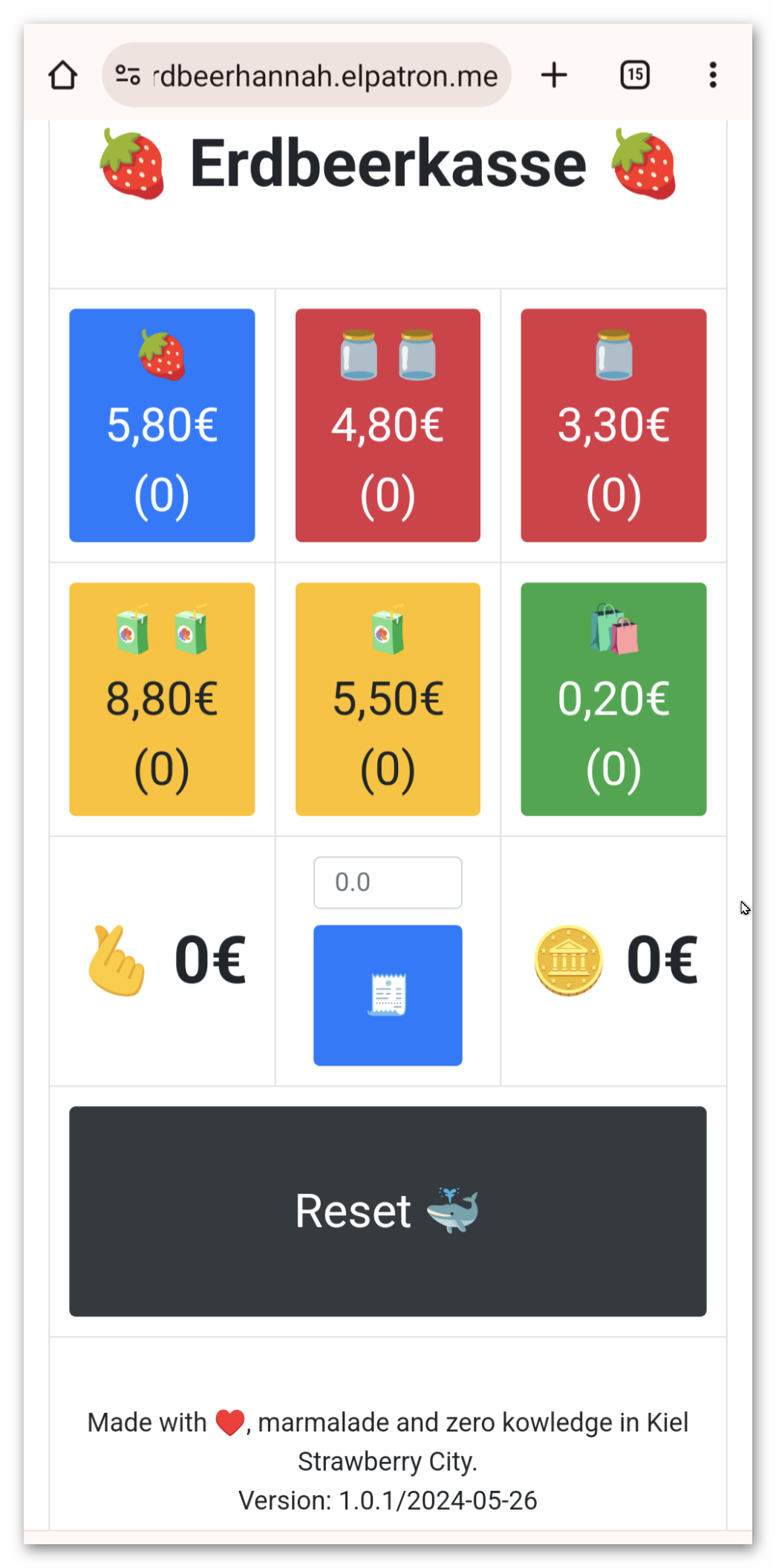Add the 3,30€ single jar item
The image size is (776, 1568).
pyautogui.click(x=613, y=425)
